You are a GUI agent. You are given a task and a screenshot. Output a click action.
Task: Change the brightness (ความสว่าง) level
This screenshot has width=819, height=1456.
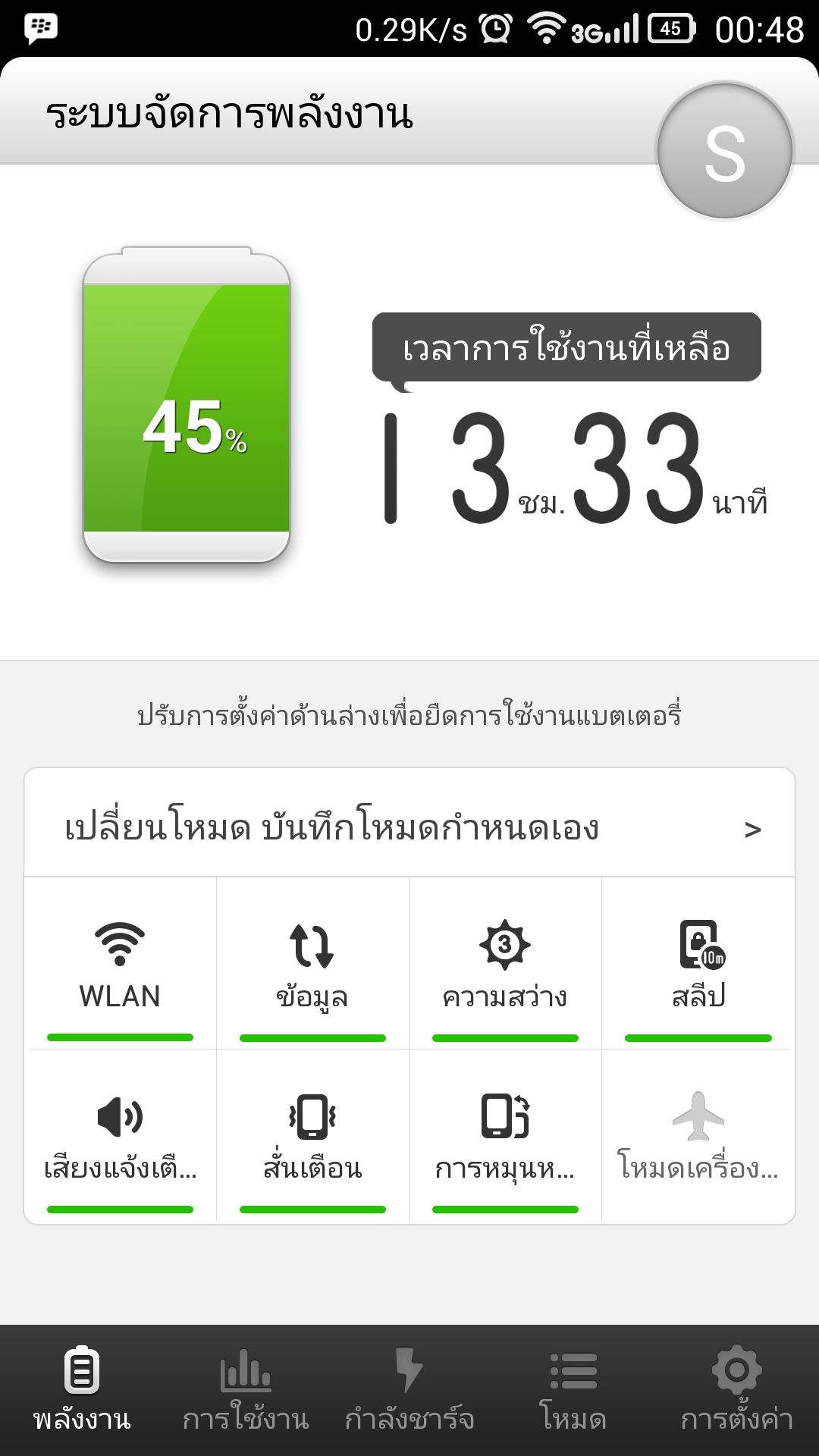click(x=505, y=965)
